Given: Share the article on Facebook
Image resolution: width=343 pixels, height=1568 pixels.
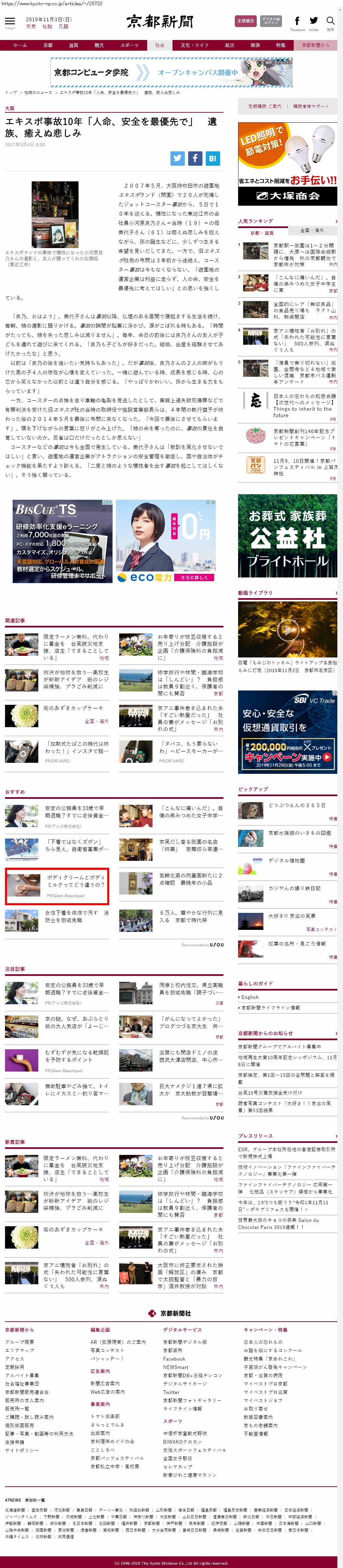Looking at the screenshot, I should pyautogui.click(x=194, y=158).
